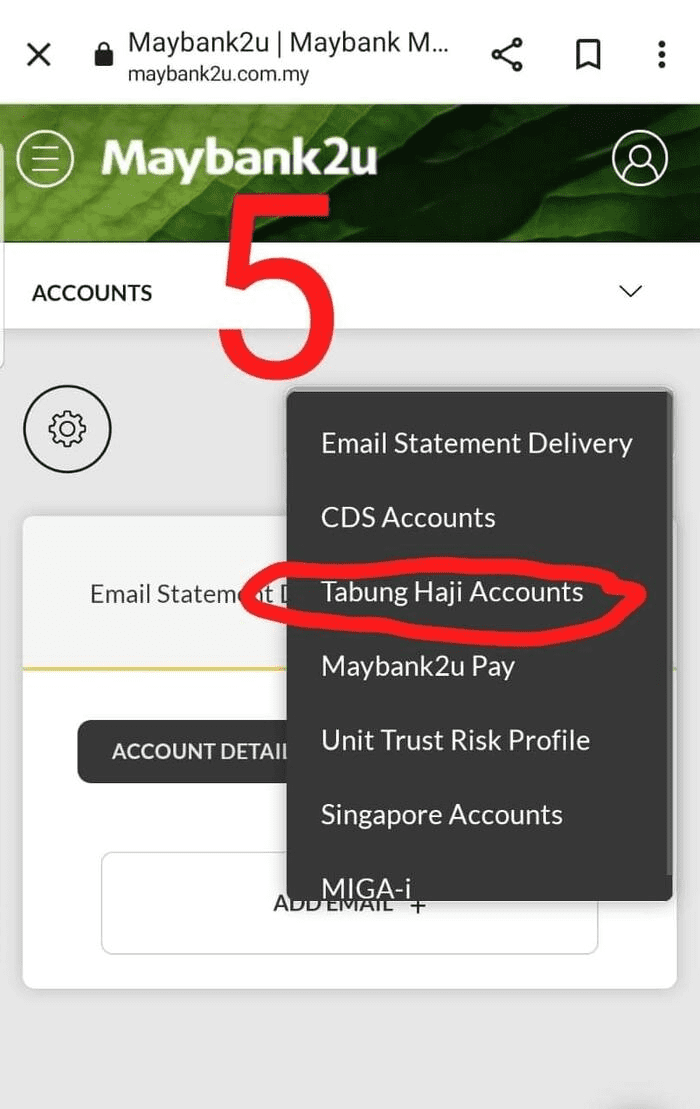
Task: Choose Singapore Accounts
Action: 441,814
